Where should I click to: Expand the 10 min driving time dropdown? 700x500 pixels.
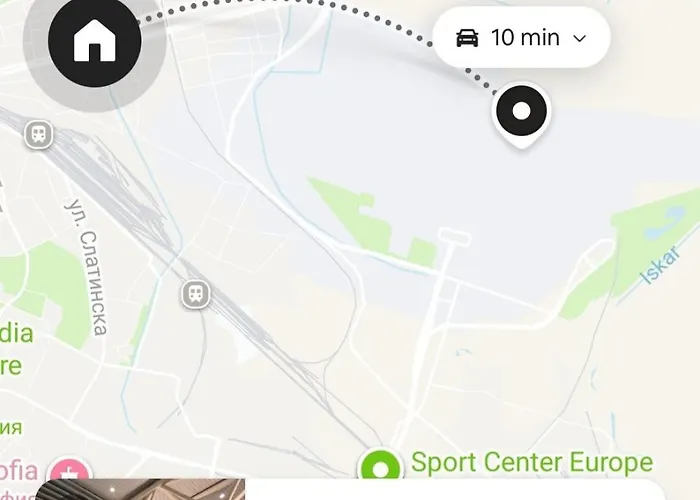coord(521,39)
